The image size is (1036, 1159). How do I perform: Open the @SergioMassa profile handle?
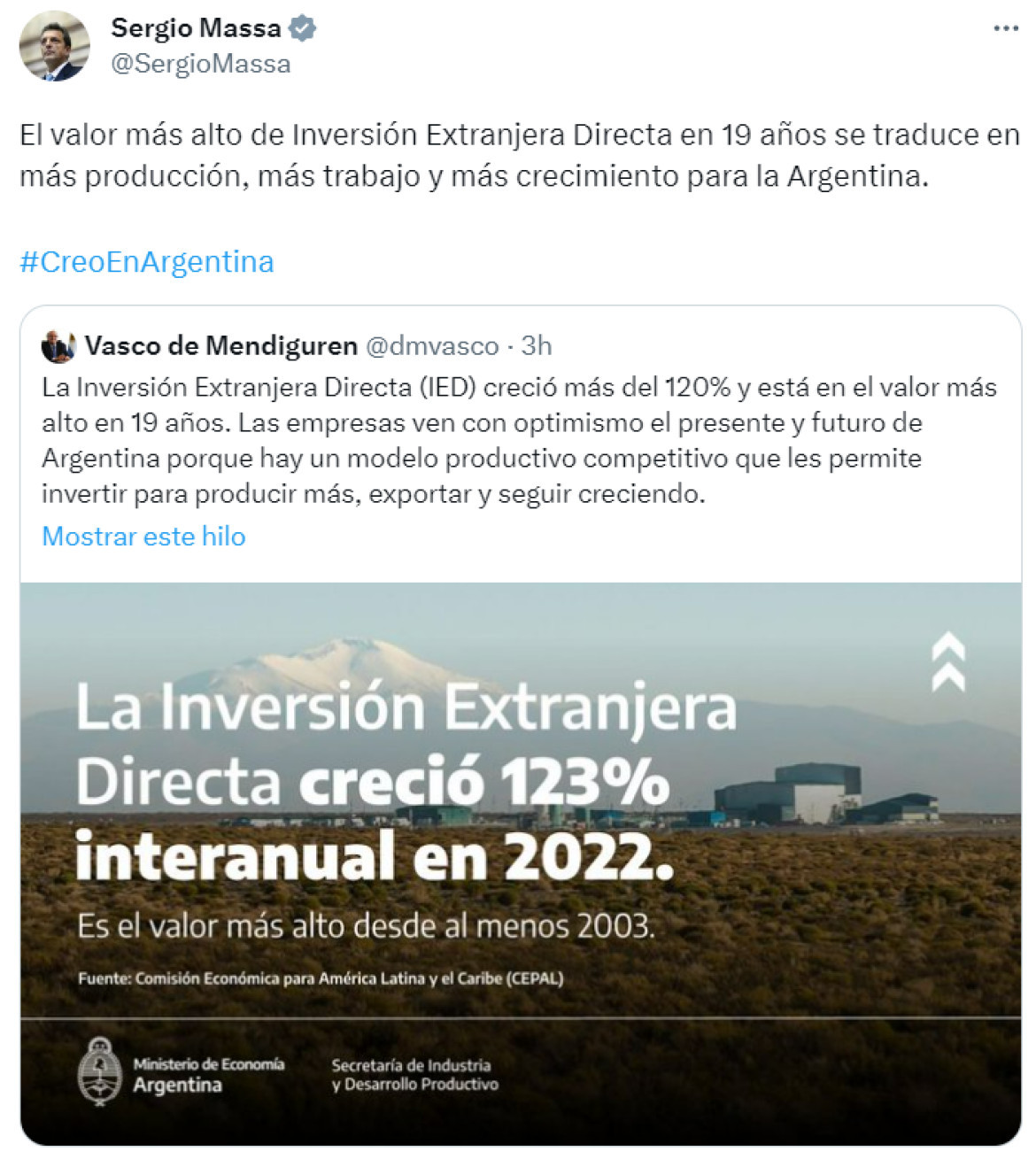click(x=200, y=65)
